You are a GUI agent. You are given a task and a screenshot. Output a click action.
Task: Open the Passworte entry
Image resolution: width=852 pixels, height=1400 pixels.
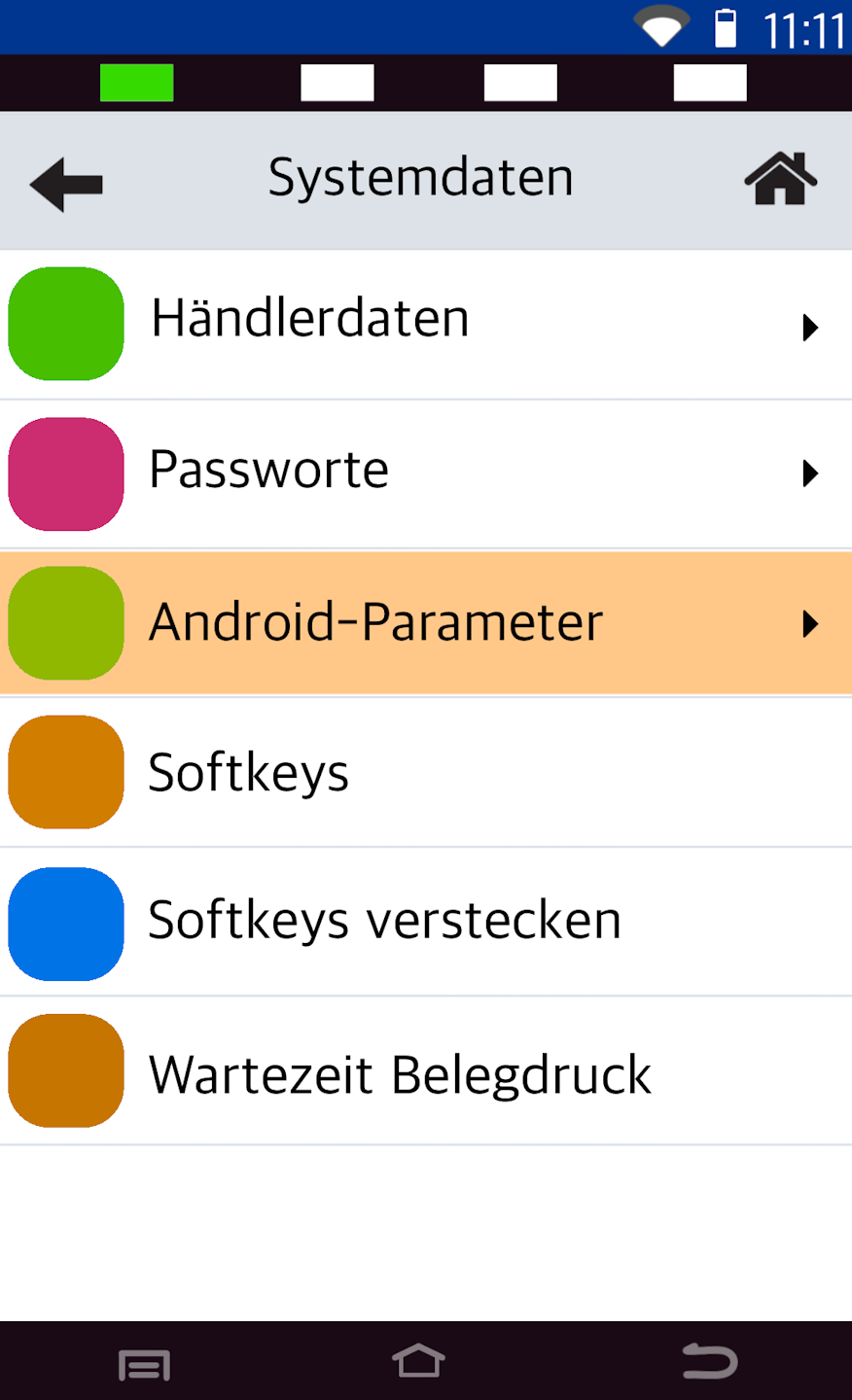[426, 473]
